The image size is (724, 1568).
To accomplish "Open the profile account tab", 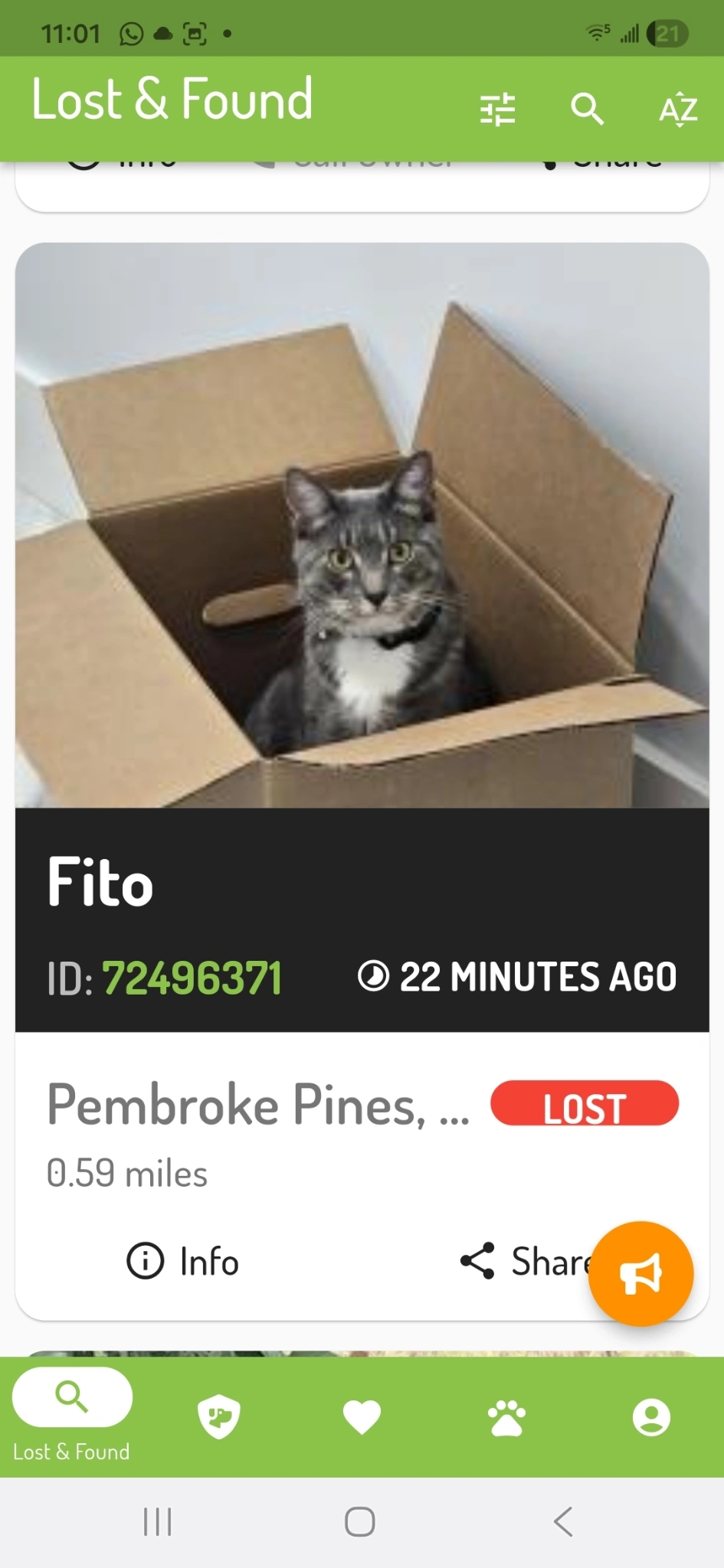I will 651,1417.
